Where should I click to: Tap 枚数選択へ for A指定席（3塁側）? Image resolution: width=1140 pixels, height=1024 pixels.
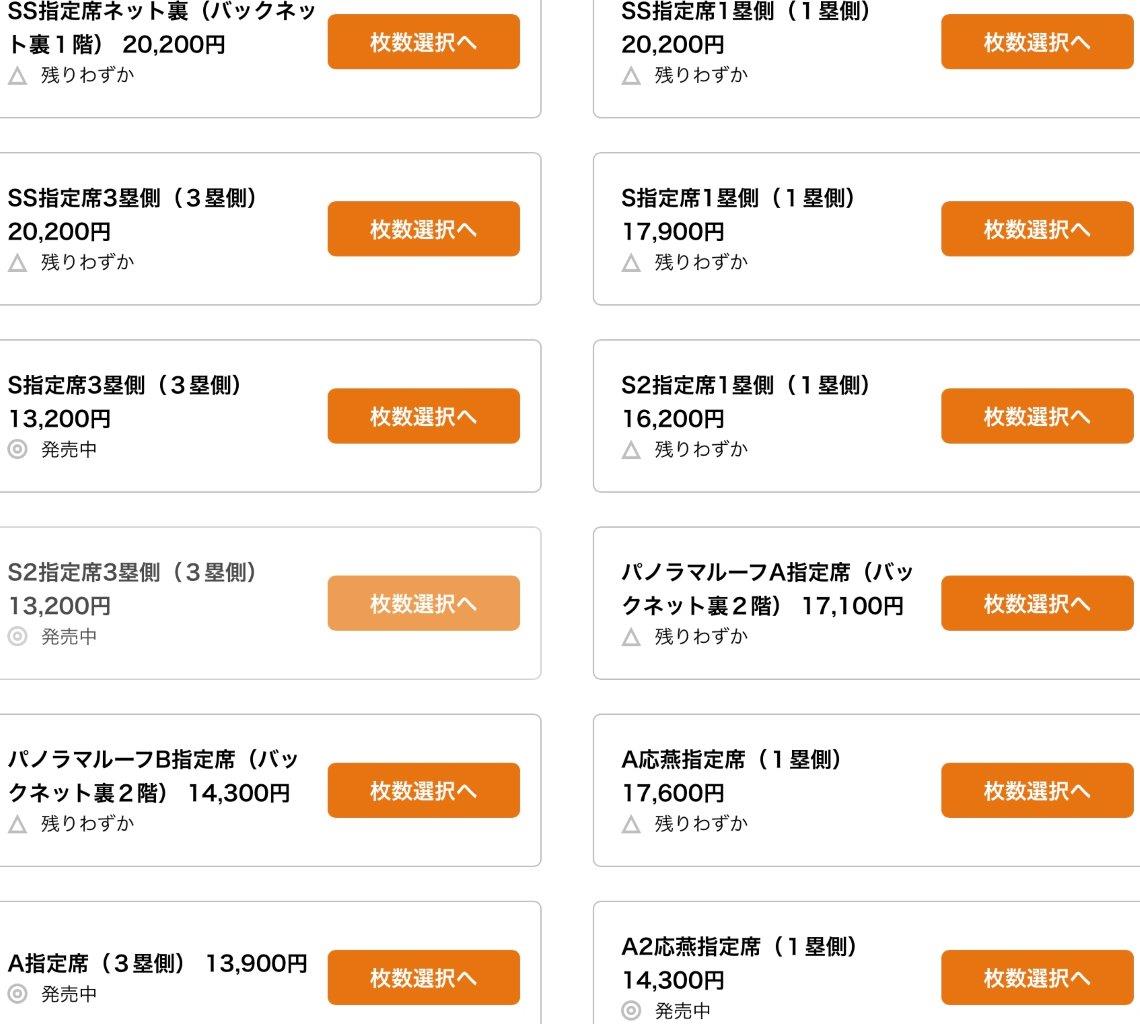423,977
